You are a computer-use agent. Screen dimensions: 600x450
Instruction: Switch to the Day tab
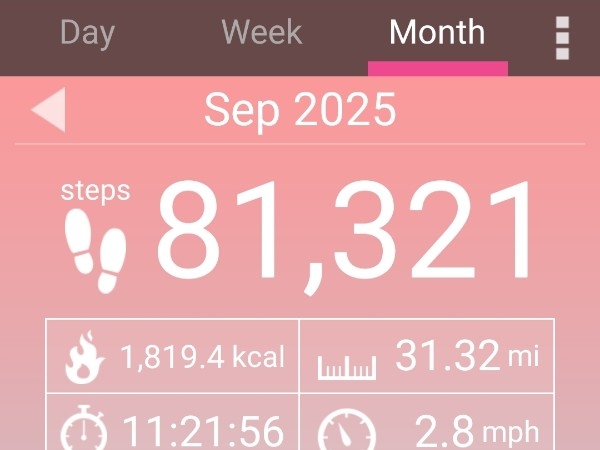pyautogui.click(x=88, y=33)
